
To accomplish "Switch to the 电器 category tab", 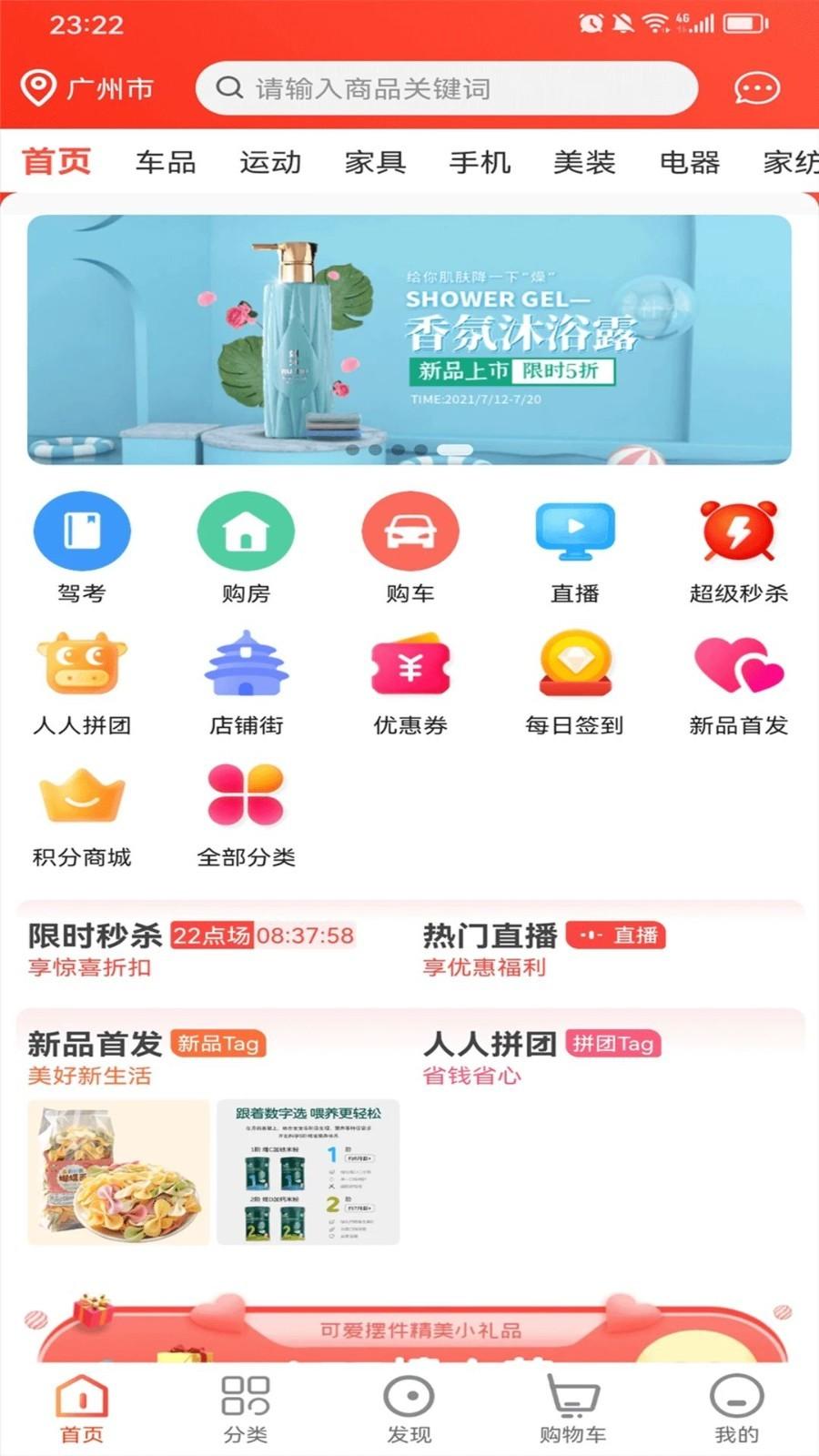I will pyautogui.click(x=690, y=162).
